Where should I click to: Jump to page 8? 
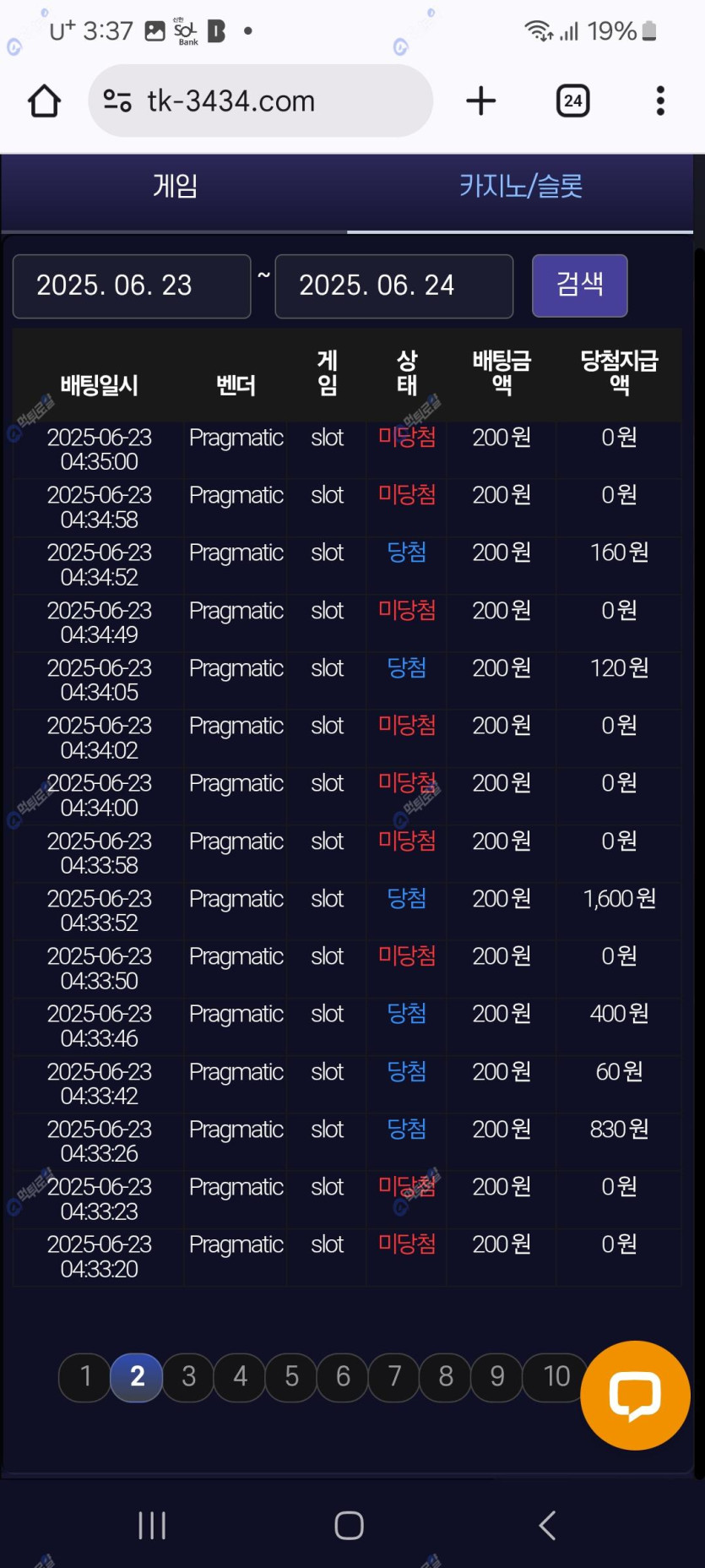(x=447, y=1376)
